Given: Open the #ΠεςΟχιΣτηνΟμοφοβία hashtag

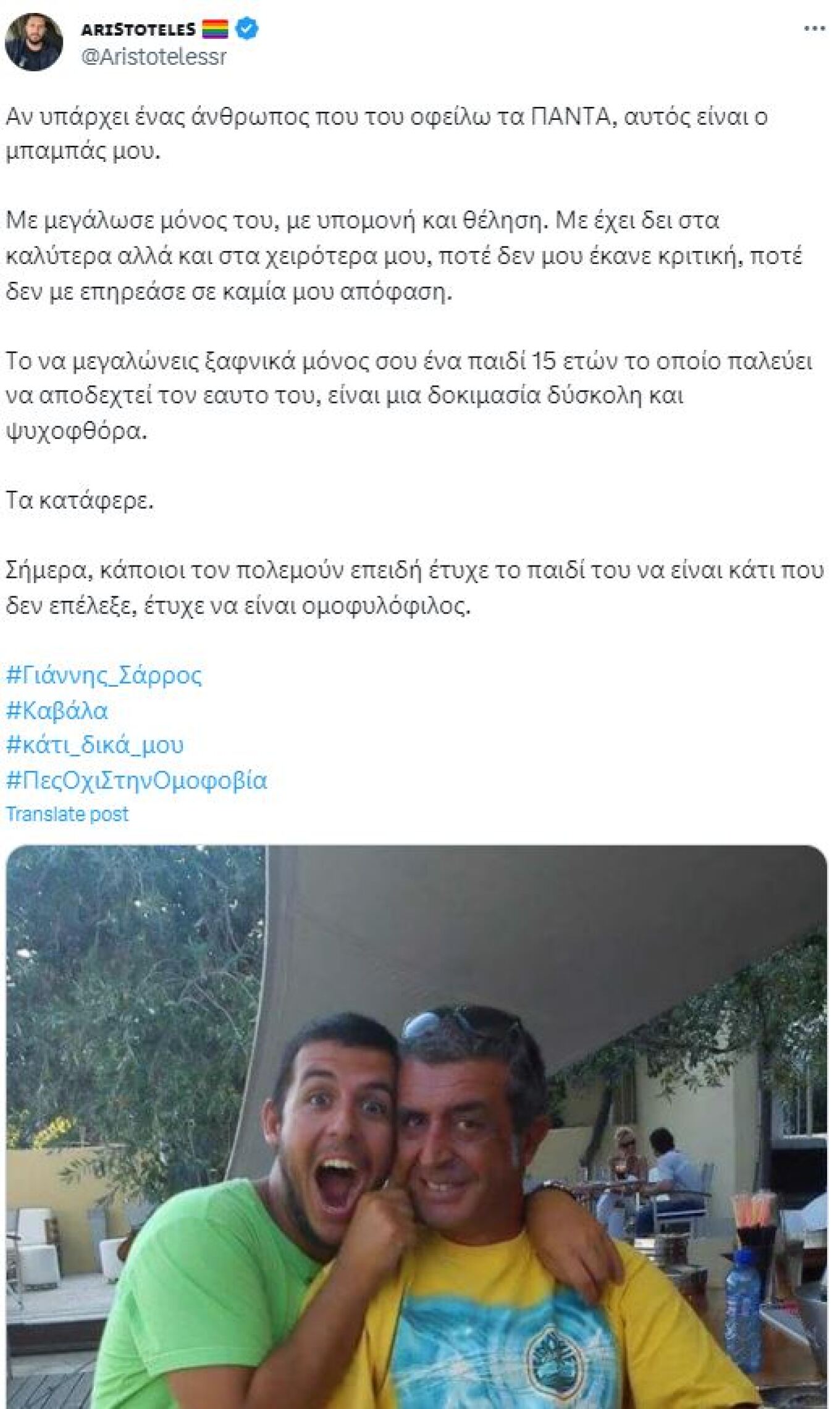Looking at the screenshot, I should [x=136, y=781].
